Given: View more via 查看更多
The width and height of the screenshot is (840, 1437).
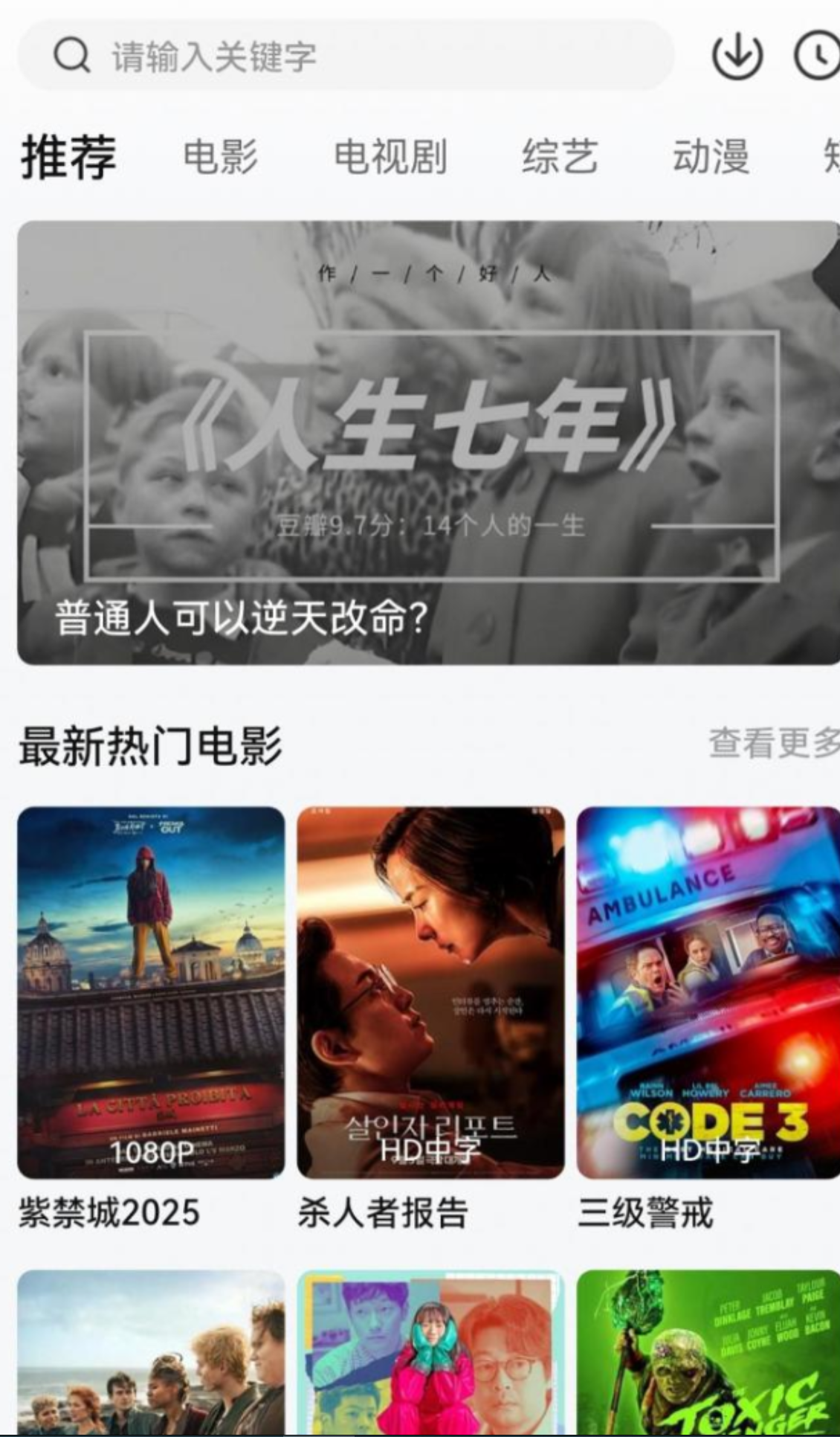Looking at the screenshot, I should coord(773,743).
